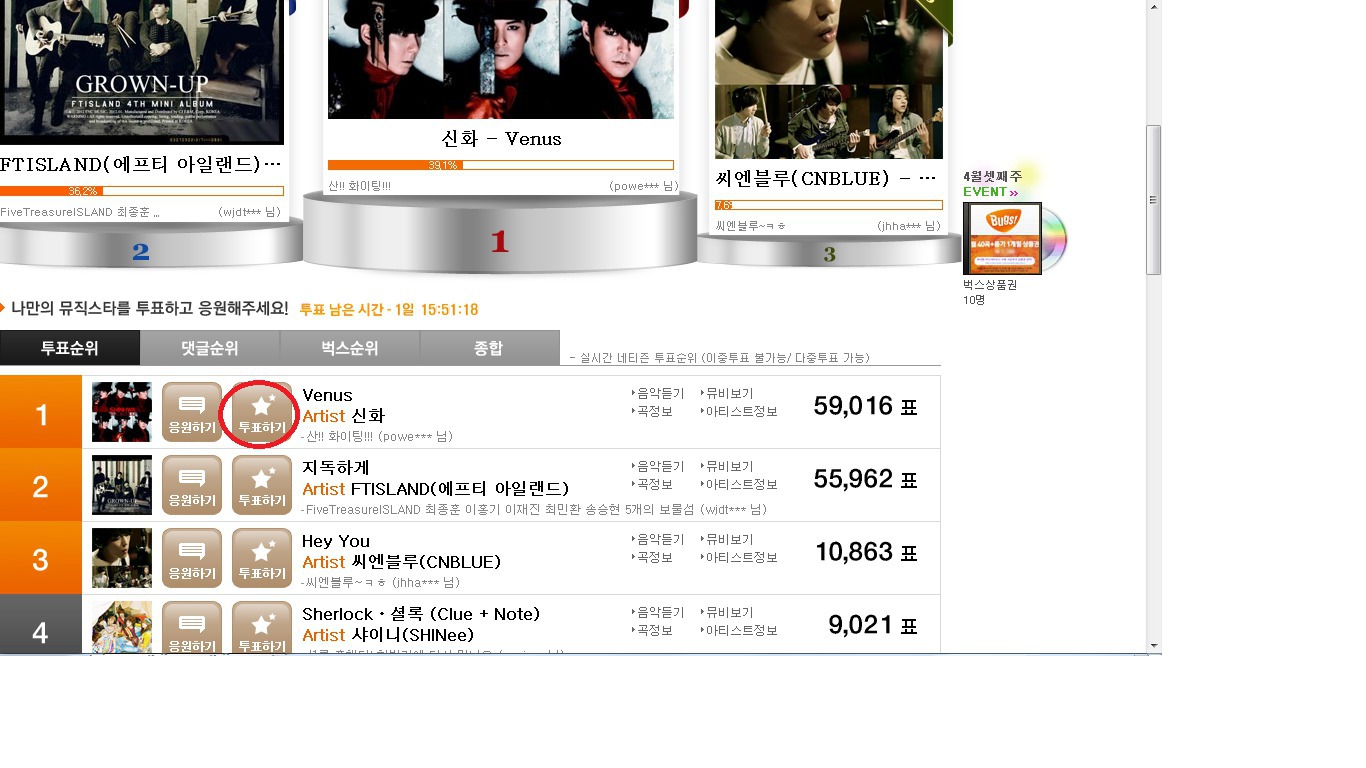Open 음악듣기 for Venus
This screenshot has width=1366, height=768.
[x=661, y=394]
